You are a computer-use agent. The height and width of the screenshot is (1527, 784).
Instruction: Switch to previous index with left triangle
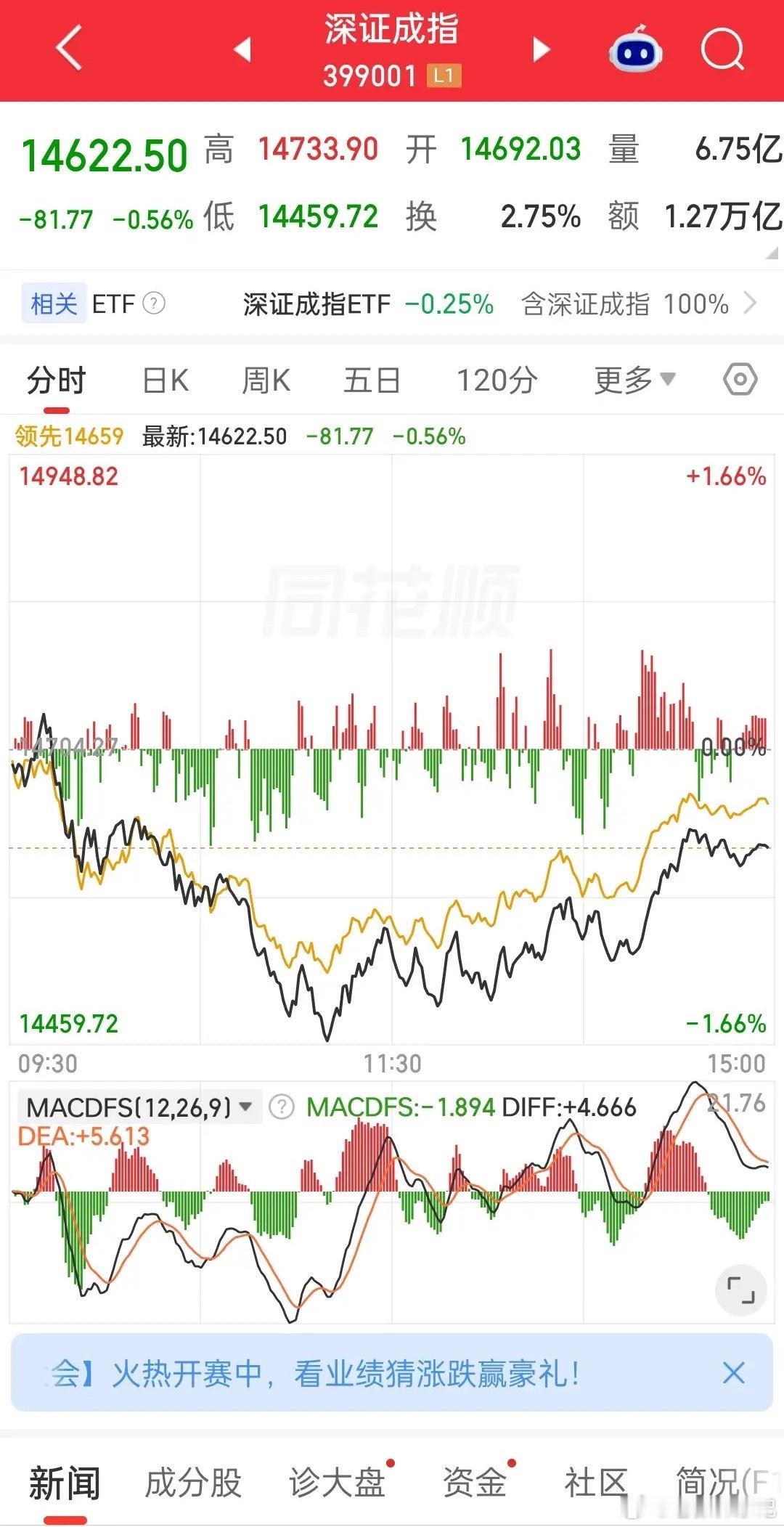tap(242, 49)
